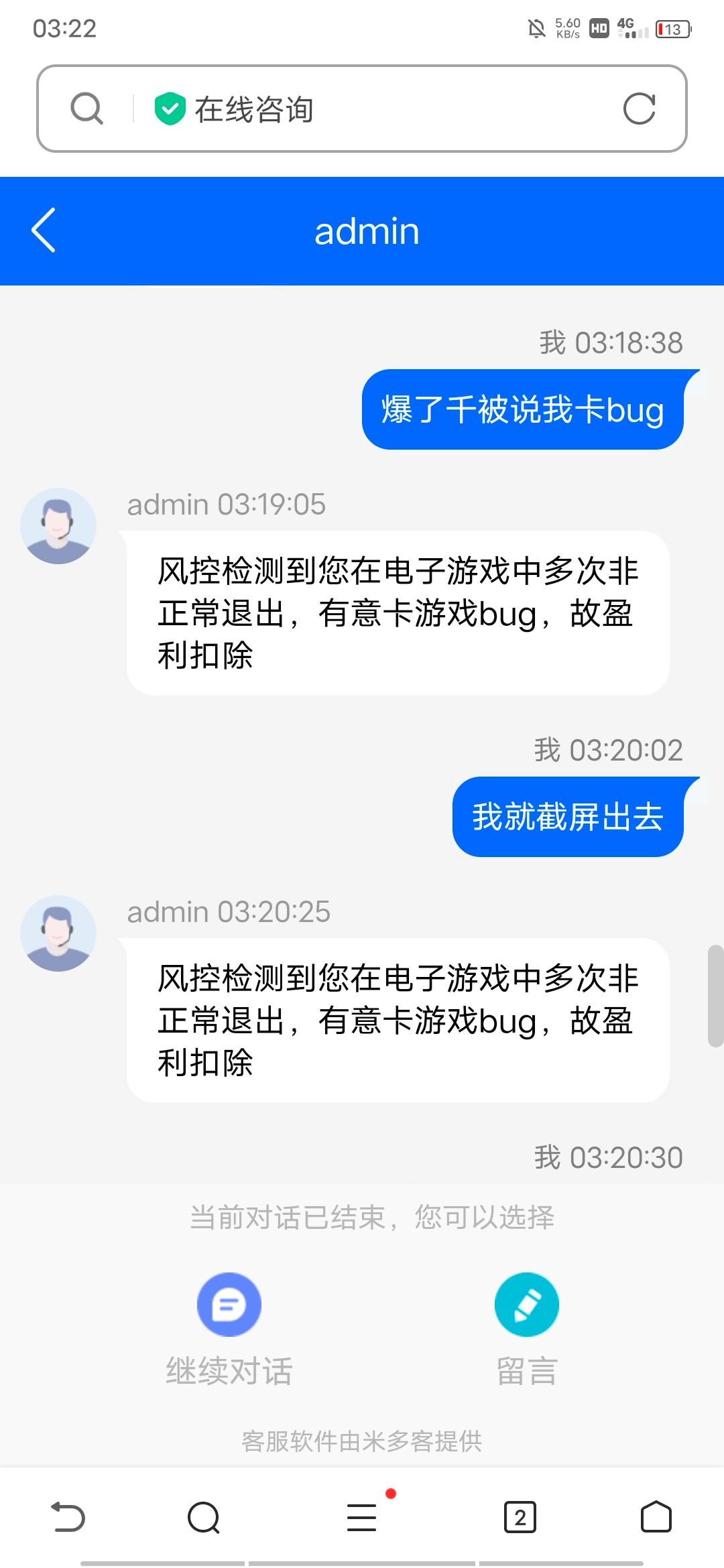Select 继续对话 to resume the chat
The height and width of the screenshot is (1568, 724).
coord(229,1328)
